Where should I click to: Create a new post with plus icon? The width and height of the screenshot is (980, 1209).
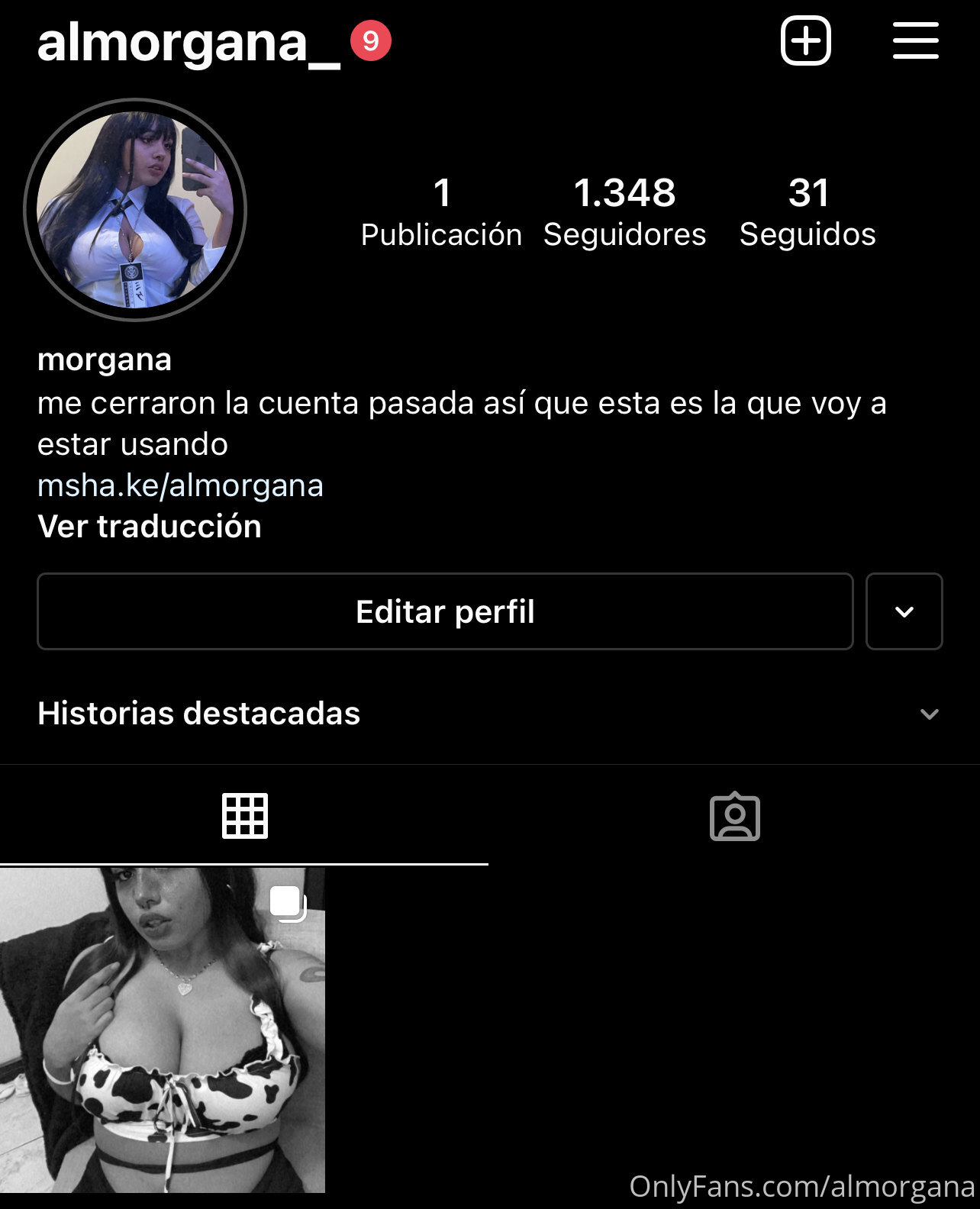click(x=805, y=40)
